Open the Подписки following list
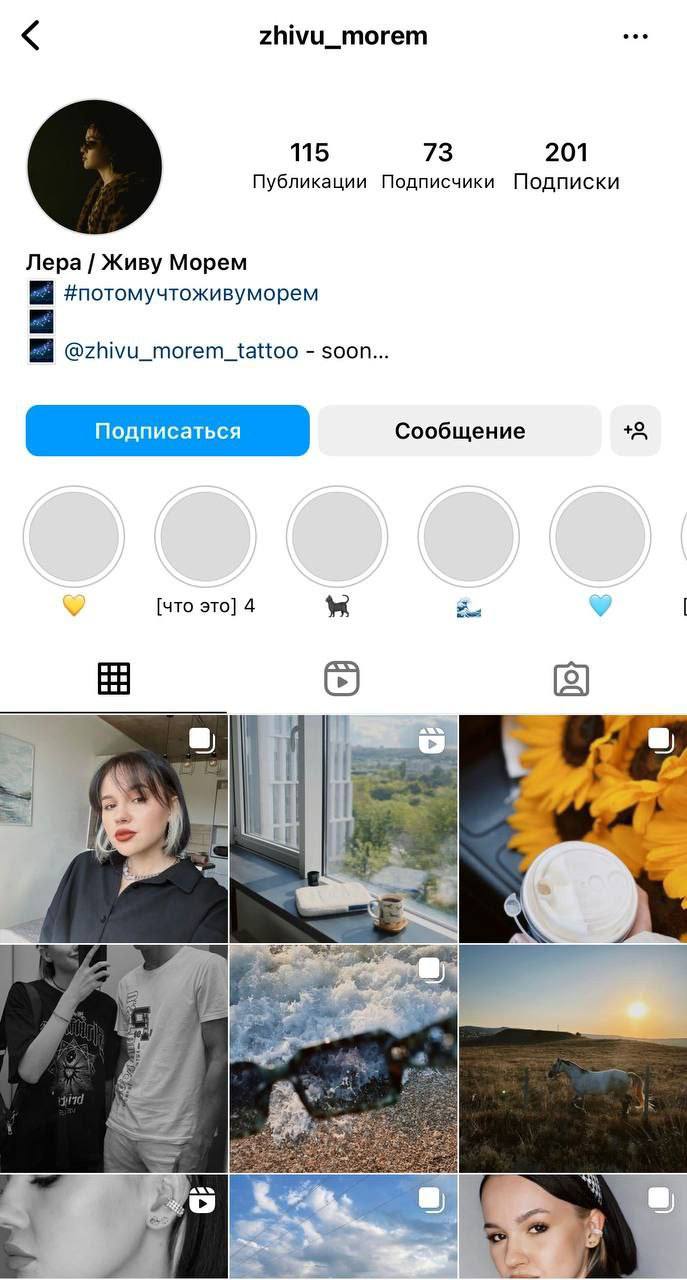 [x=566, y=165]
